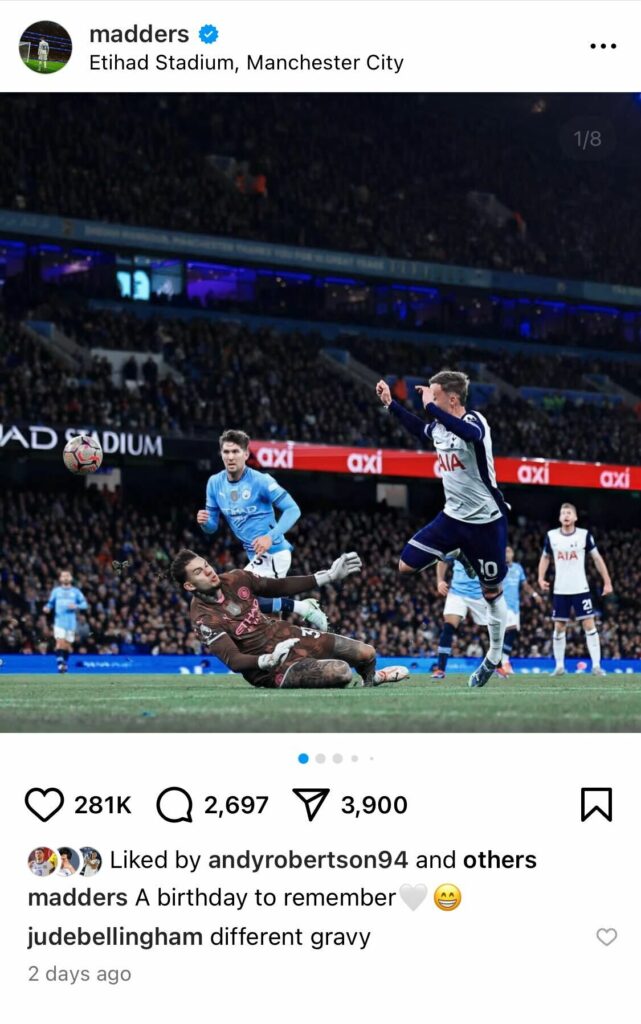Open the match photo in the post

point(320,412)
